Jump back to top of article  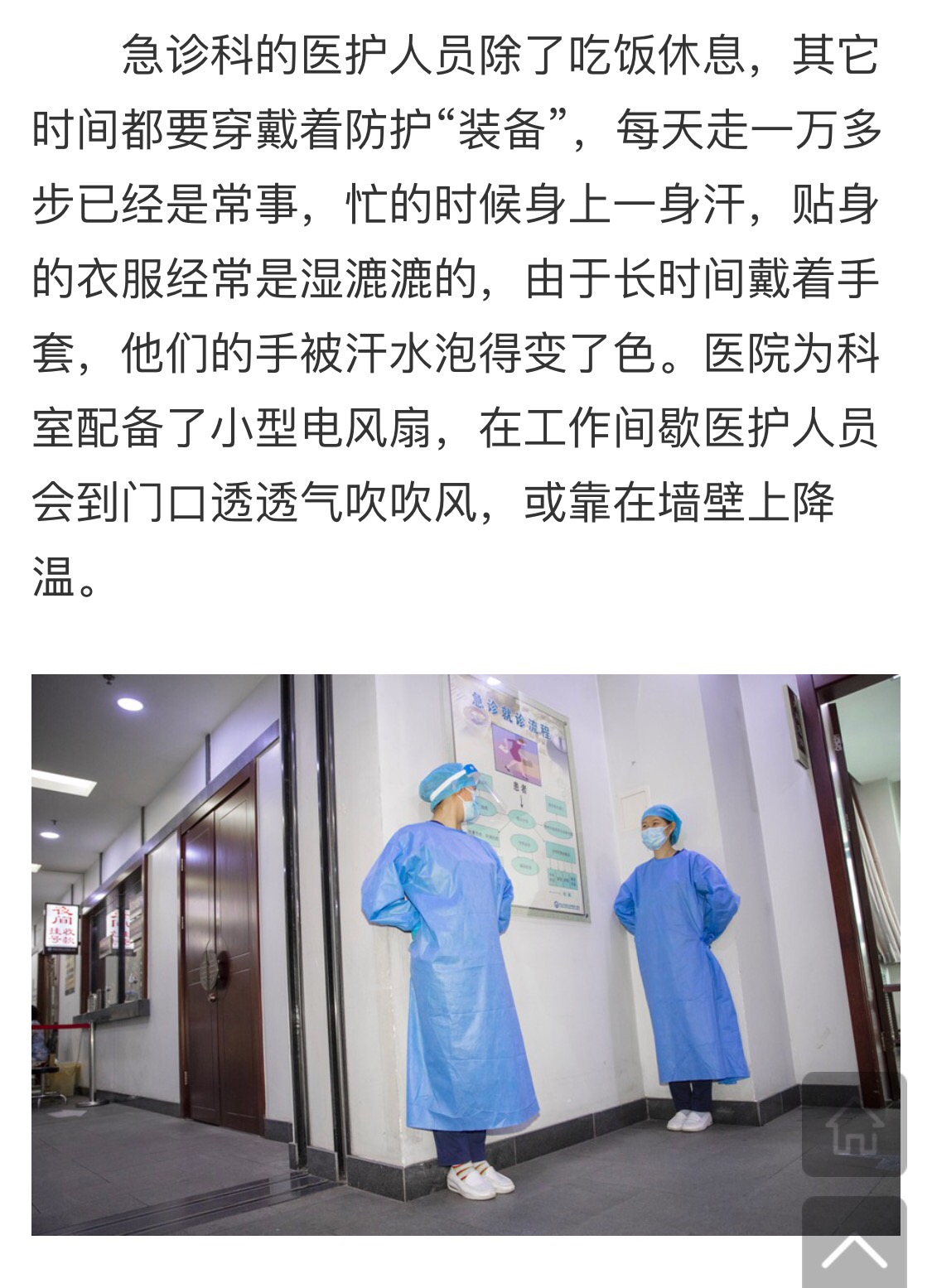(x=853, y=1242)
